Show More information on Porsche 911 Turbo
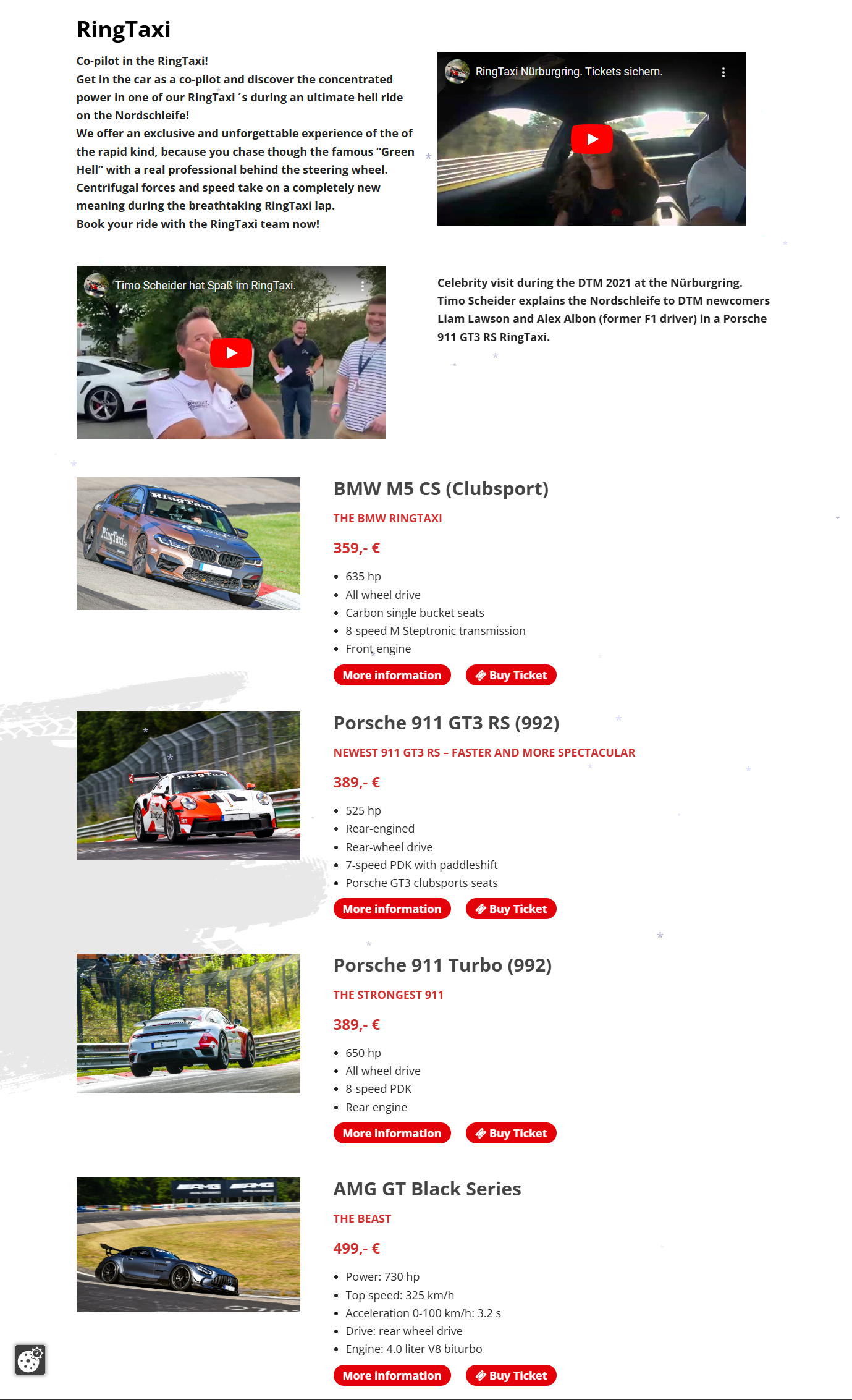Viewport: 852px width, 1400px height. point(392,1133)
